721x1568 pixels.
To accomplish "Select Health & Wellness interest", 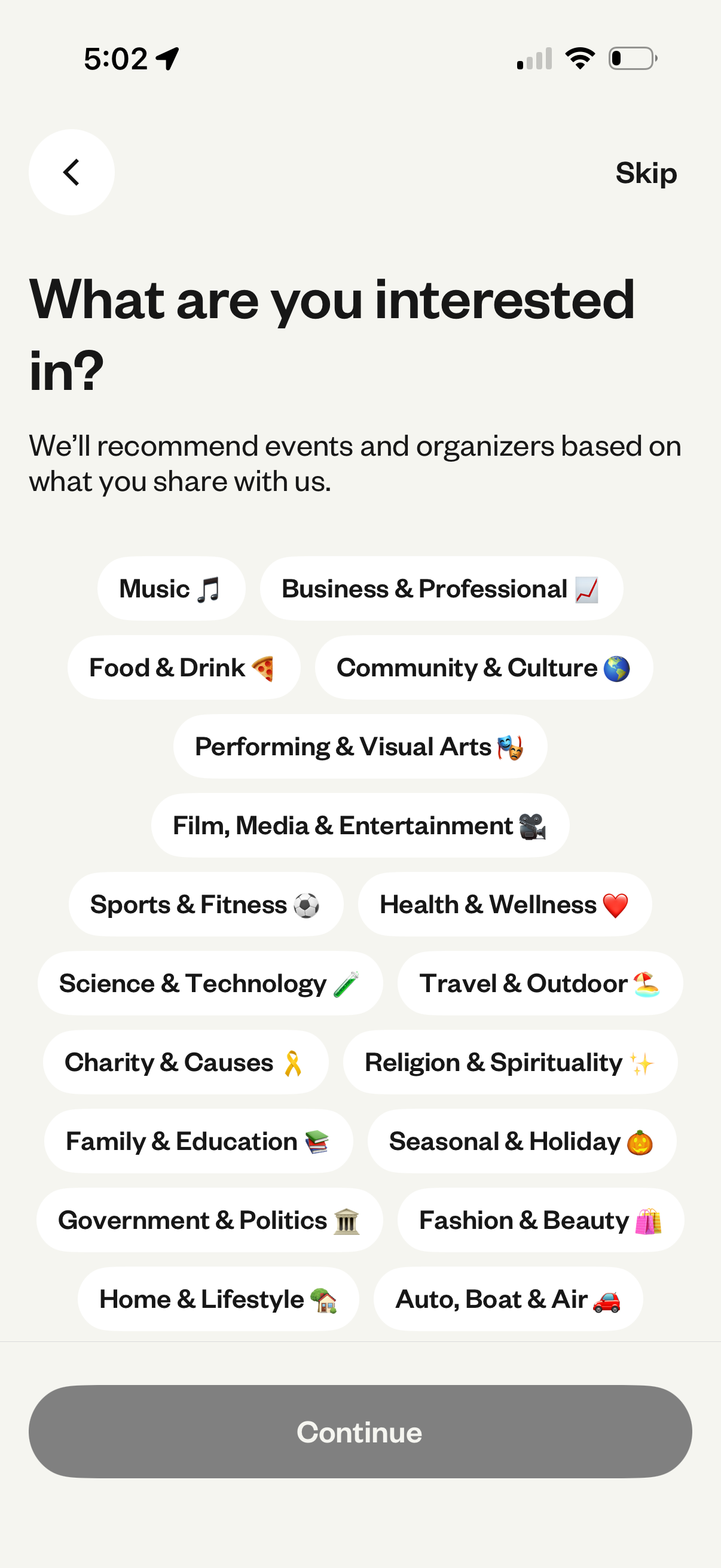I will (506, 905).
